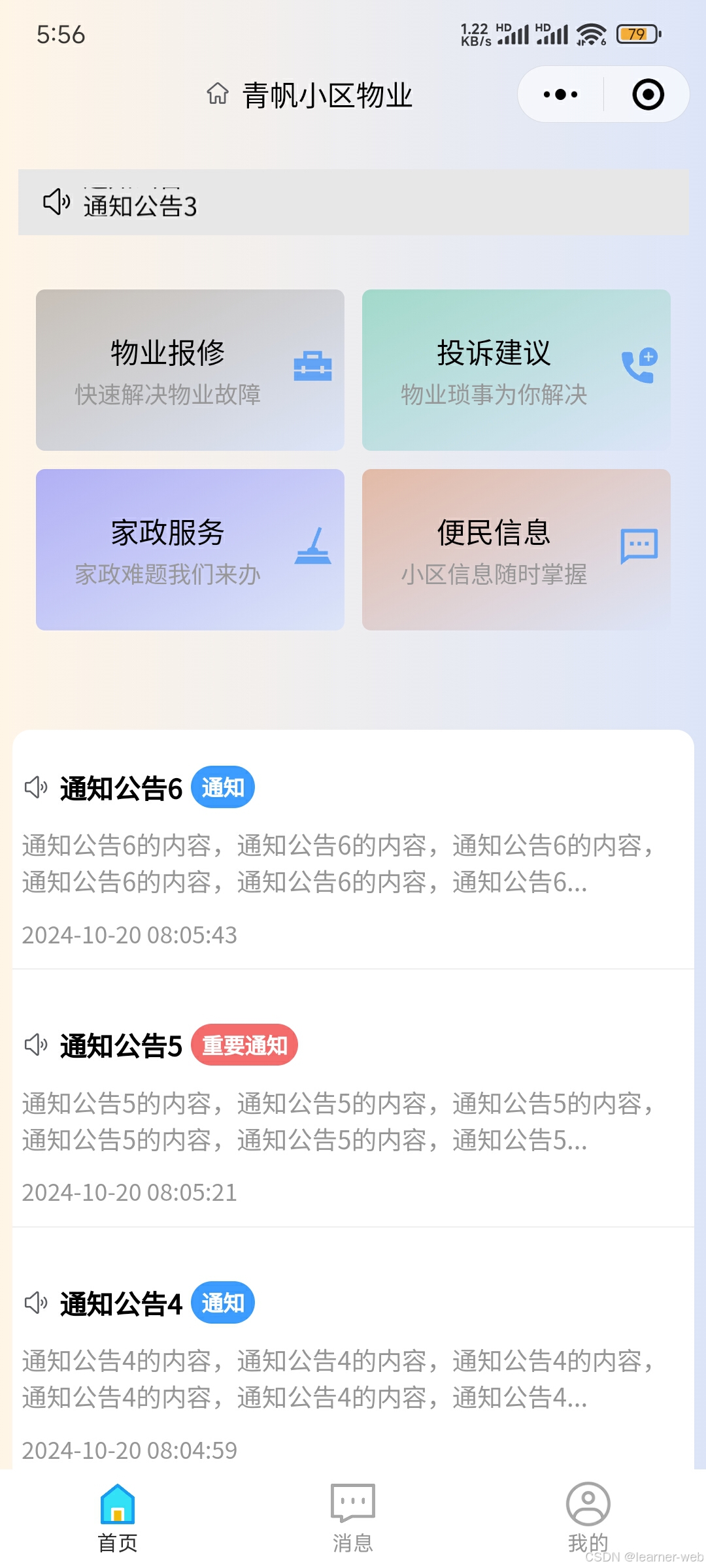
Task: Tap the home icon beside 青帆小区物业
Action: pos(218,93)
